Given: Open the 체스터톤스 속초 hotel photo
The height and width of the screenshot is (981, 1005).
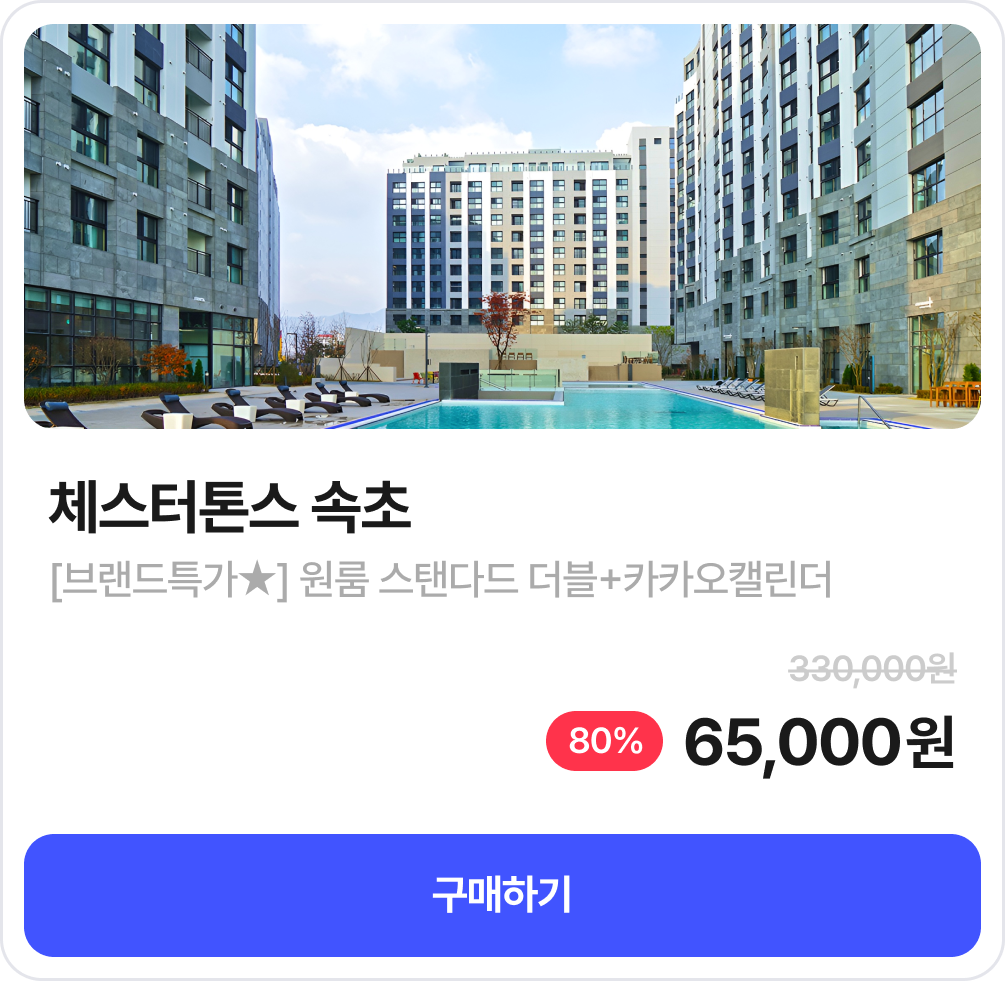Looking at the screenshot, I should (x=502, y=227).
